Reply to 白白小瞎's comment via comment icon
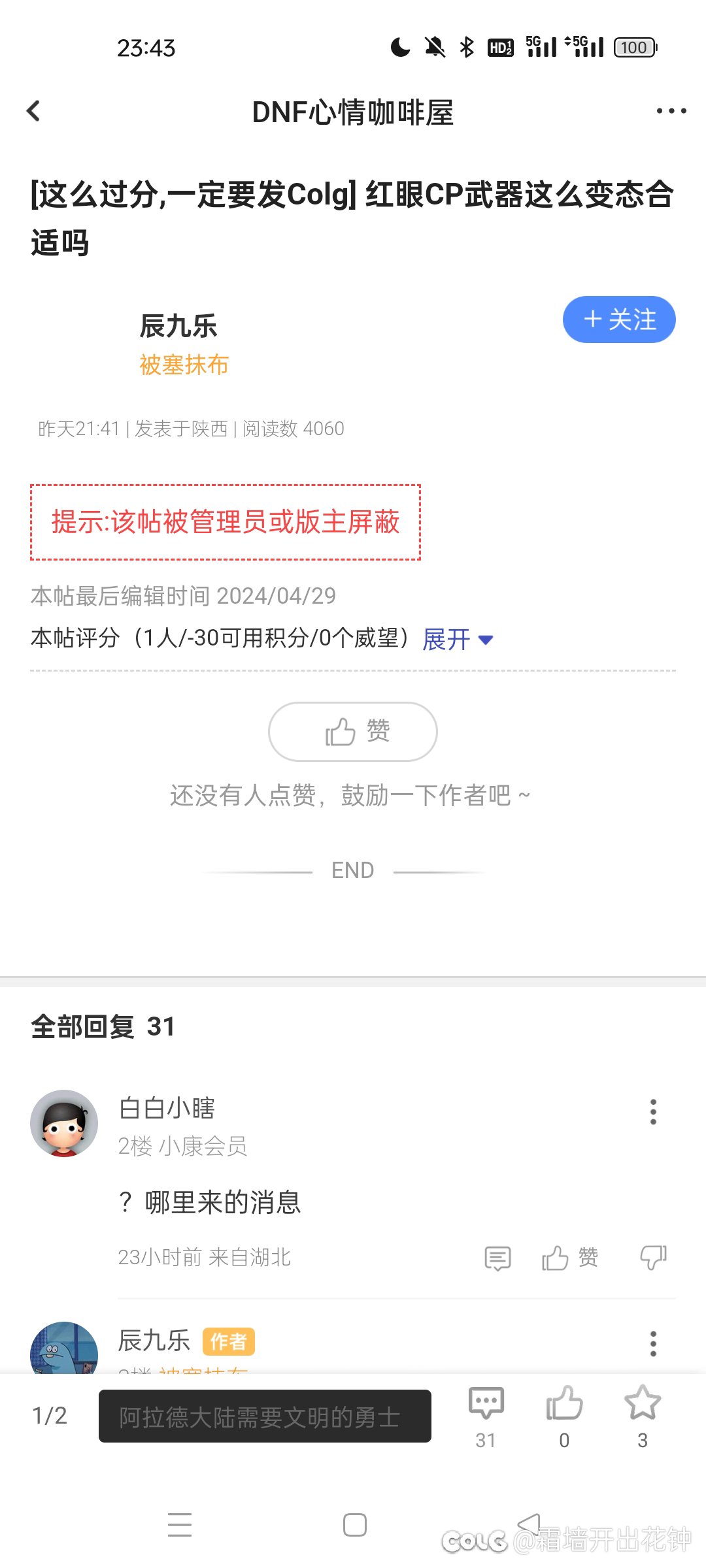This screenshot has height=1568, width=706. point(497,1258)
